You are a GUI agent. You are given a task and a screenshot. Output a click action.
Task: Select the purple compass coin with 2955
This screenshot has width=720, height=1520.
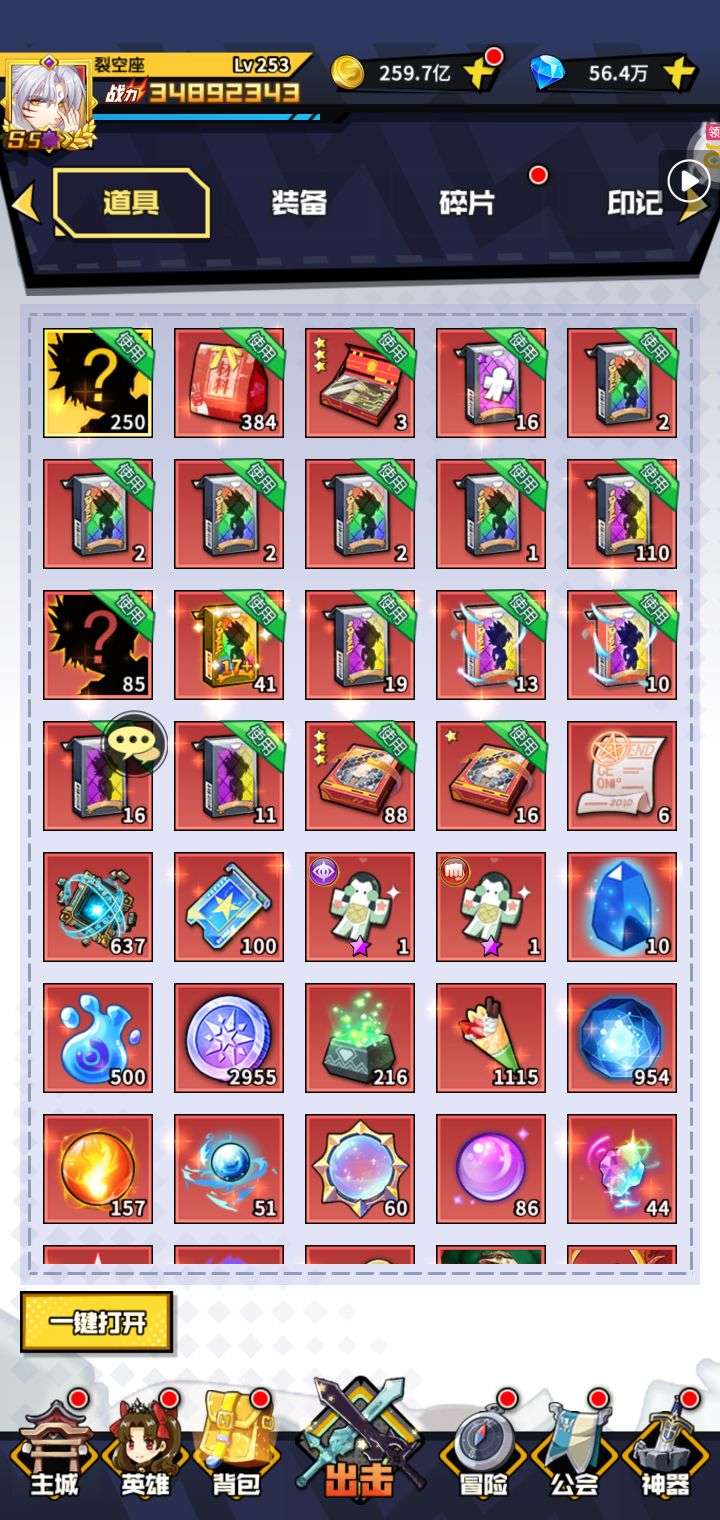click(229, 1038)
